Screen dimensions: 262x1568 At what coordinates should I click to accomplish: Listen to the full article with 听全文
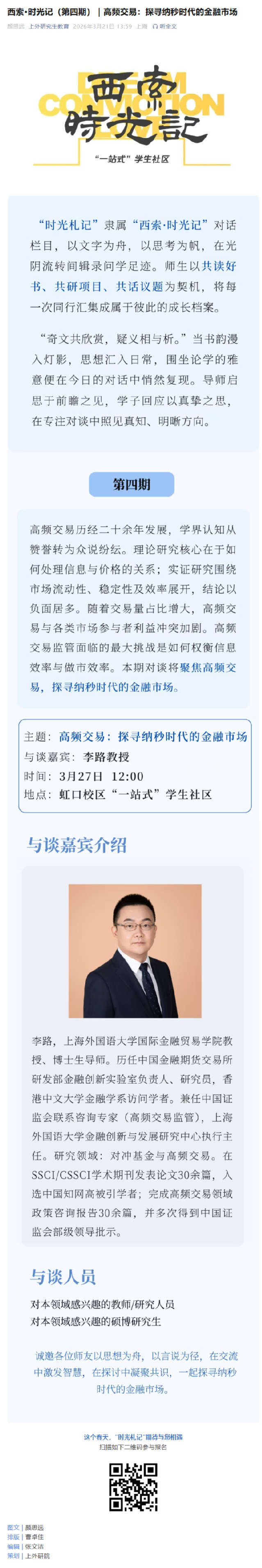[166, 27]
